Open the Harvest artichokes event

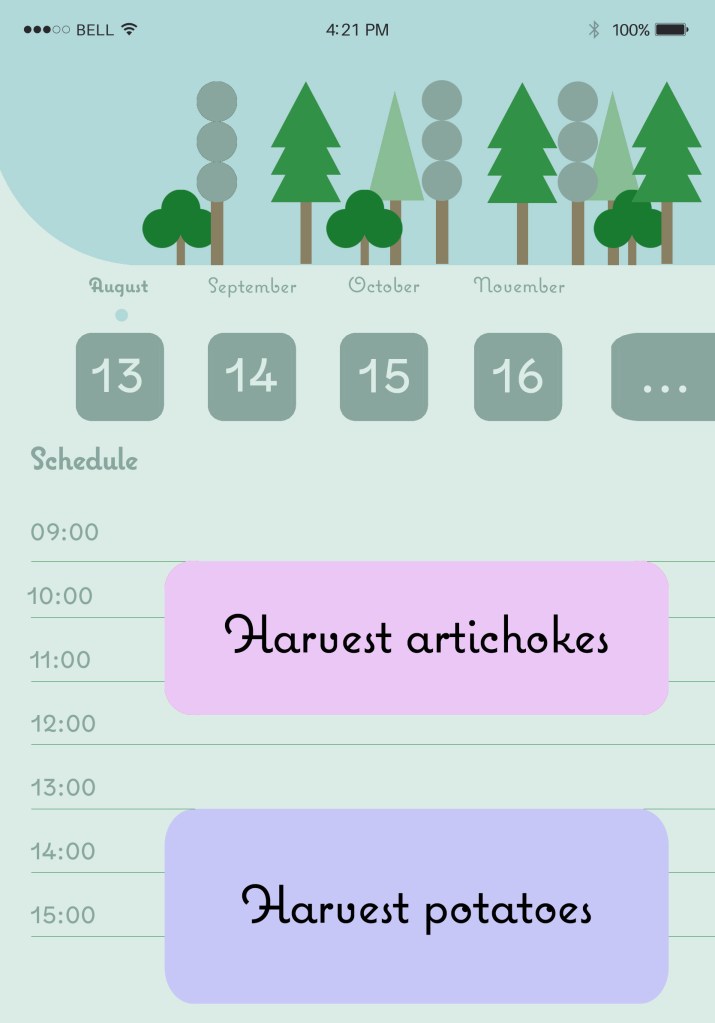[x=416, y=638]
